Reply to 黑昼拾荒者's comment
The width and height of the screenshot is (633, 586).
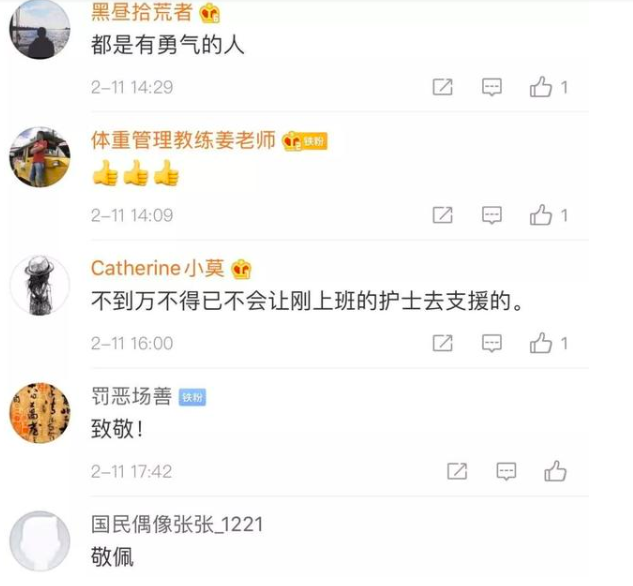(x=492, y=87)
